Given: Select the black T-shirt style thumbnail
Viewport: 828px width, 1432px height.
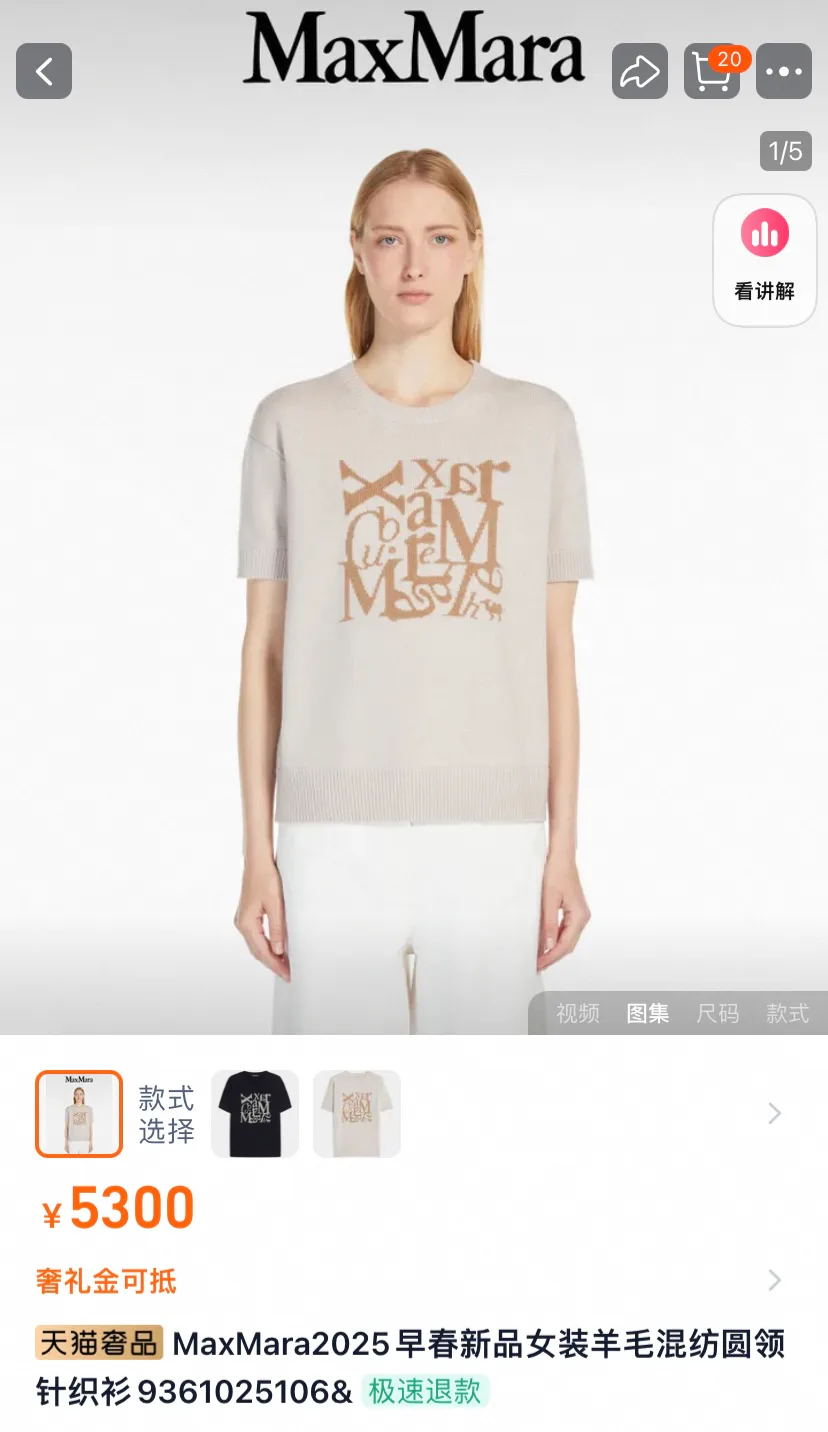Looking at the screenshot, I should [x=255, y=1114].
